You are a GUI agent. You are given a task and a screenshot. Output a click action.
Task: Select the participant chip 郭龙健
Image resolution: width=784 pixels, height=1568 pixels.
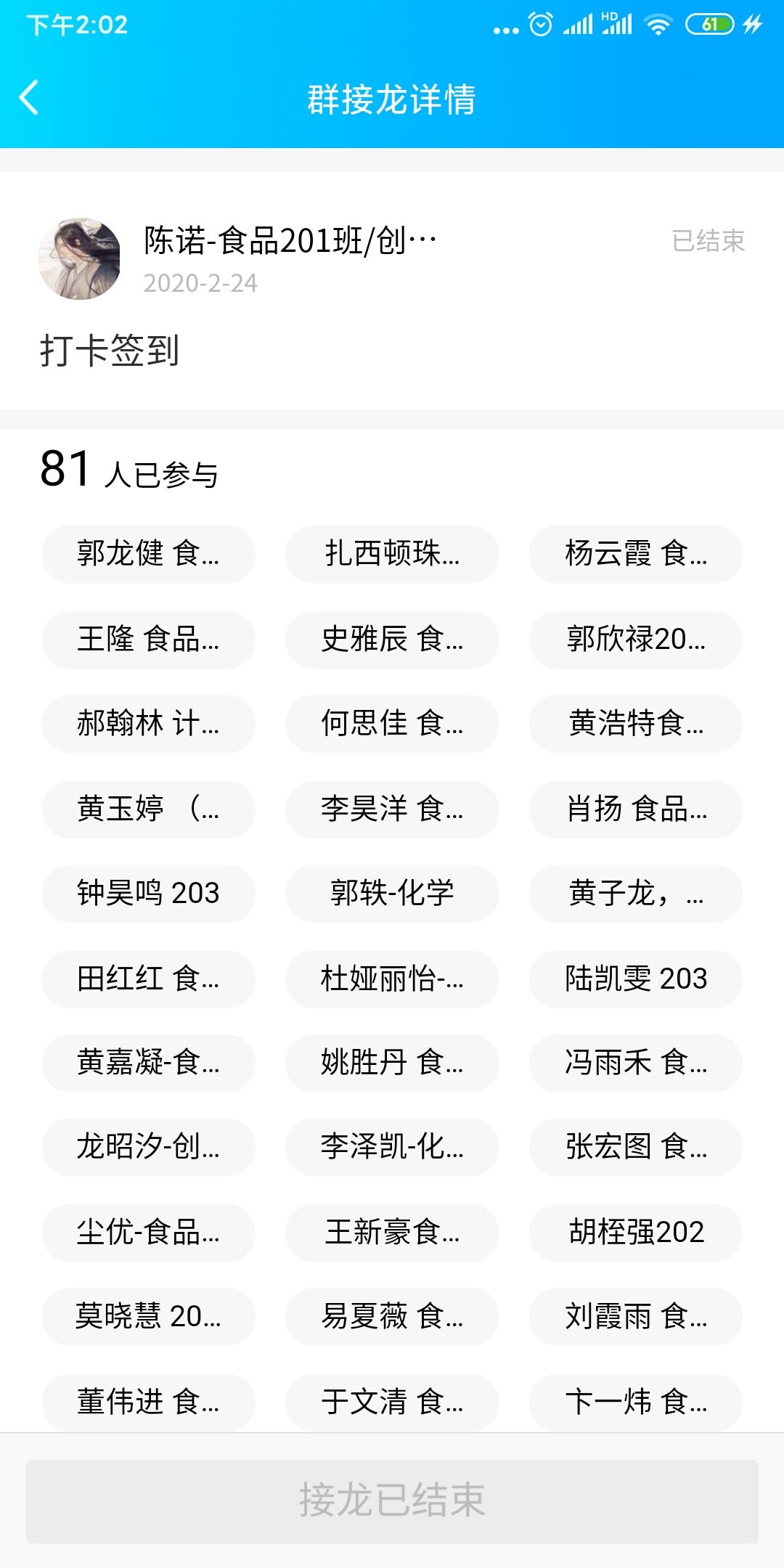(148, 554)
